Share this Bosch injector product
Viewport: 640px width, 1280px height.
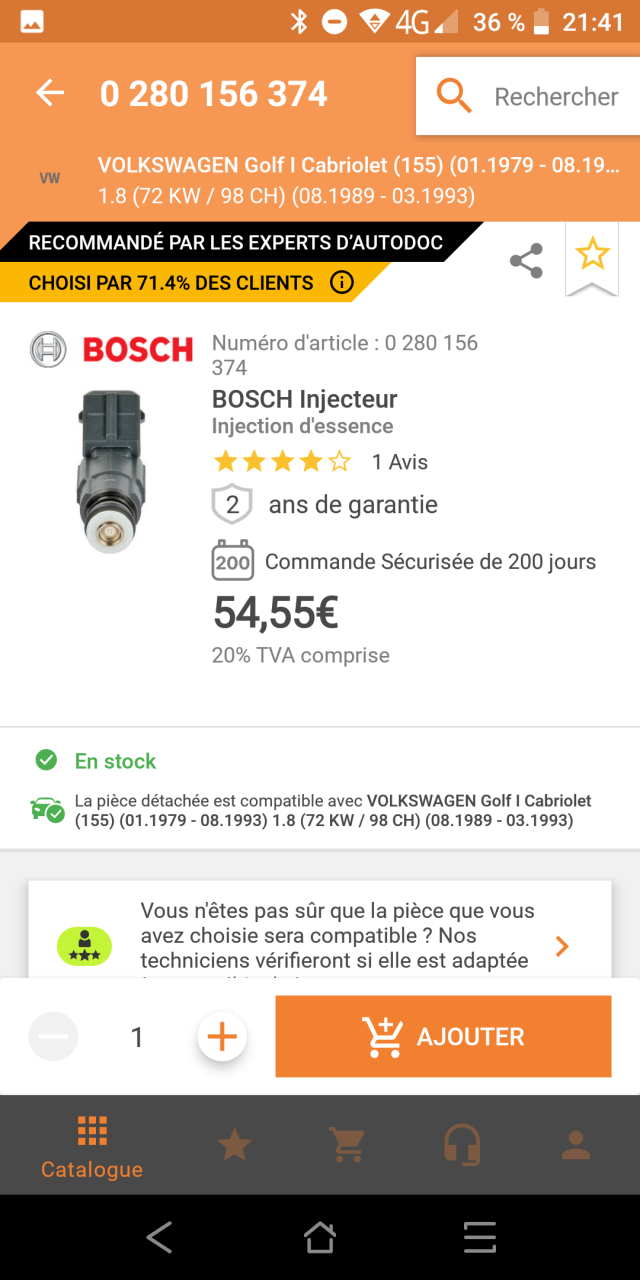526,261
